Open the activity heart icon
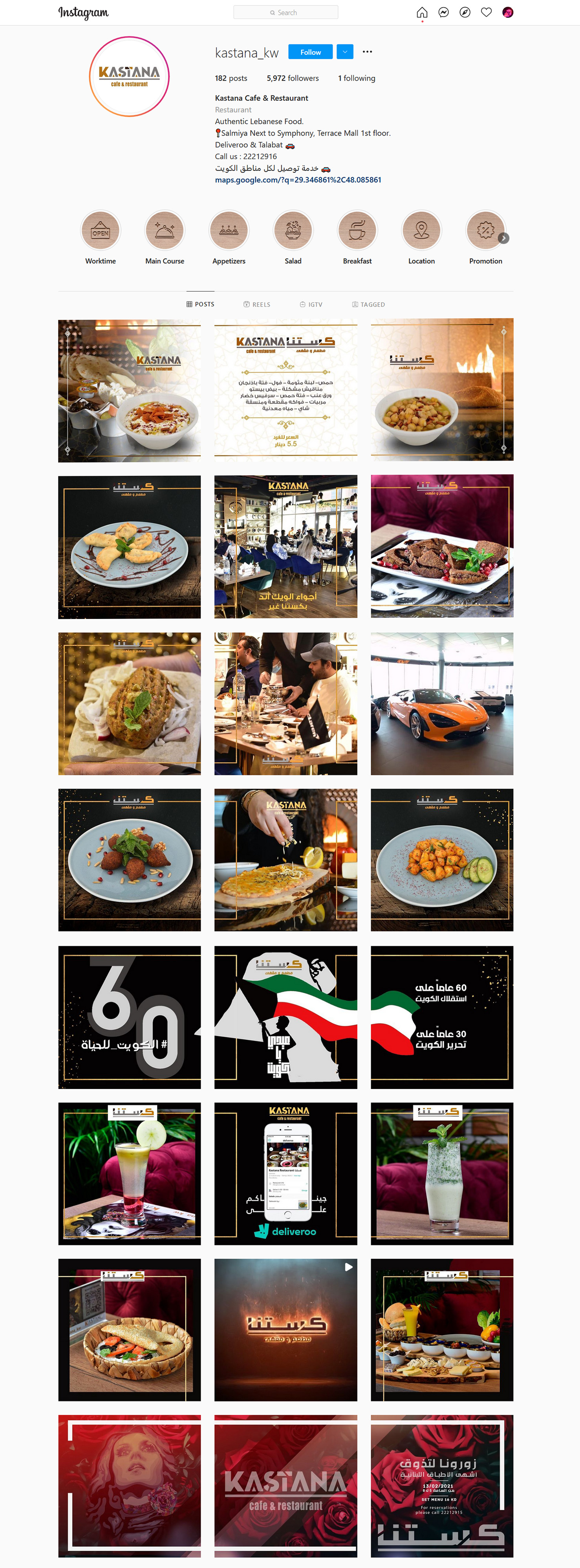 (487, 12)
